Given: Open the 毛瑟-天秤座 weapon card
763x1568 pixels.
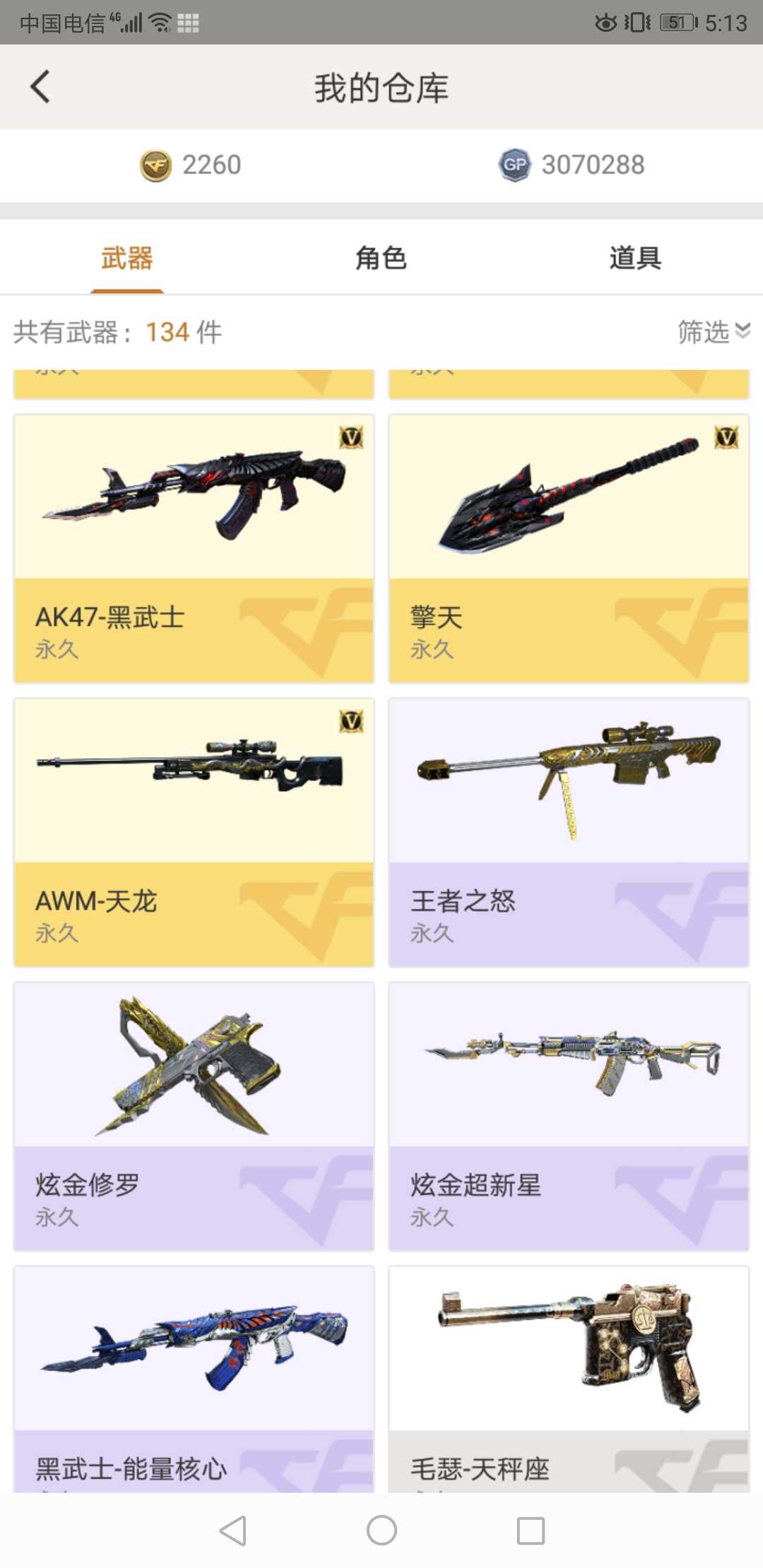Looking at the screenshot, I should pos(569,1379).
